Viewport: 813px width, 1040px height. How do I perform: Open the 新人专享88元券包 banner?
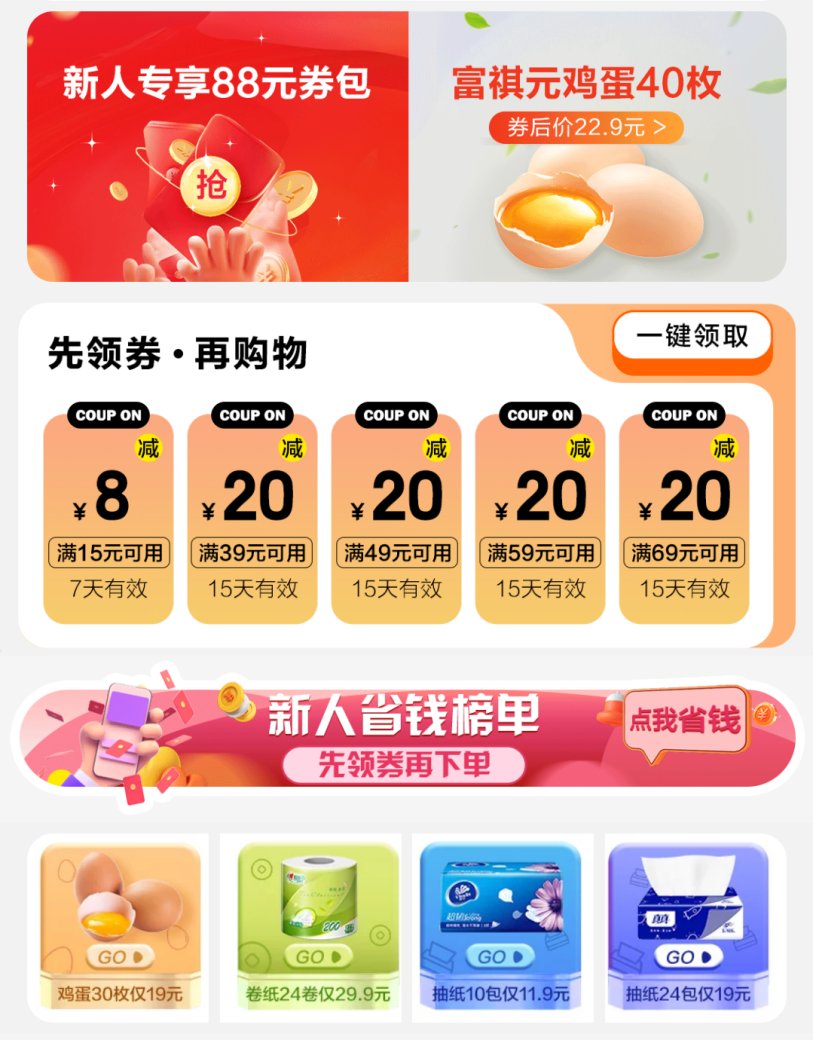pyautogui.click(x=217, y=147)
